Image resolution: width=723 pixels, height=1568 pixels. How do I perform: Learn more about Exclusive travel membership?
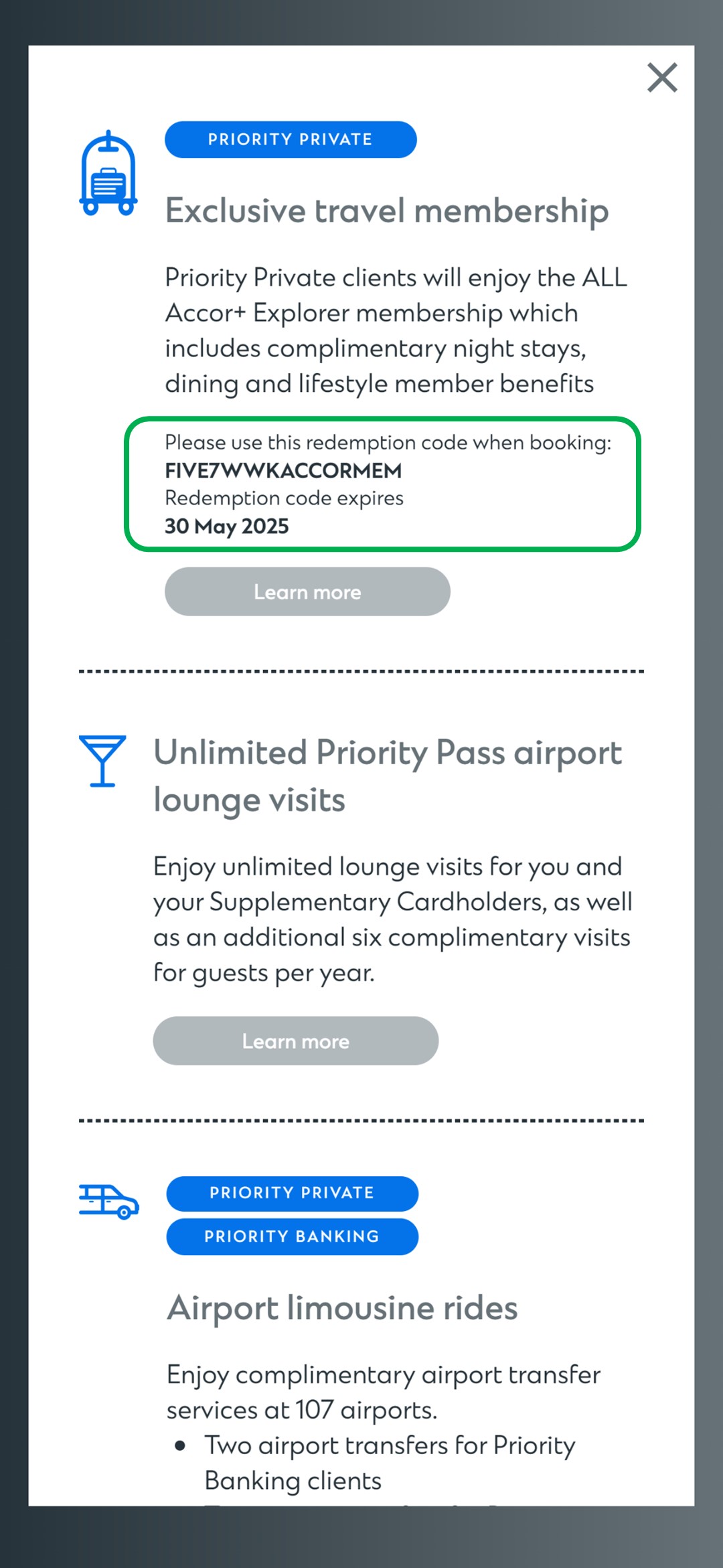(307, 591)
